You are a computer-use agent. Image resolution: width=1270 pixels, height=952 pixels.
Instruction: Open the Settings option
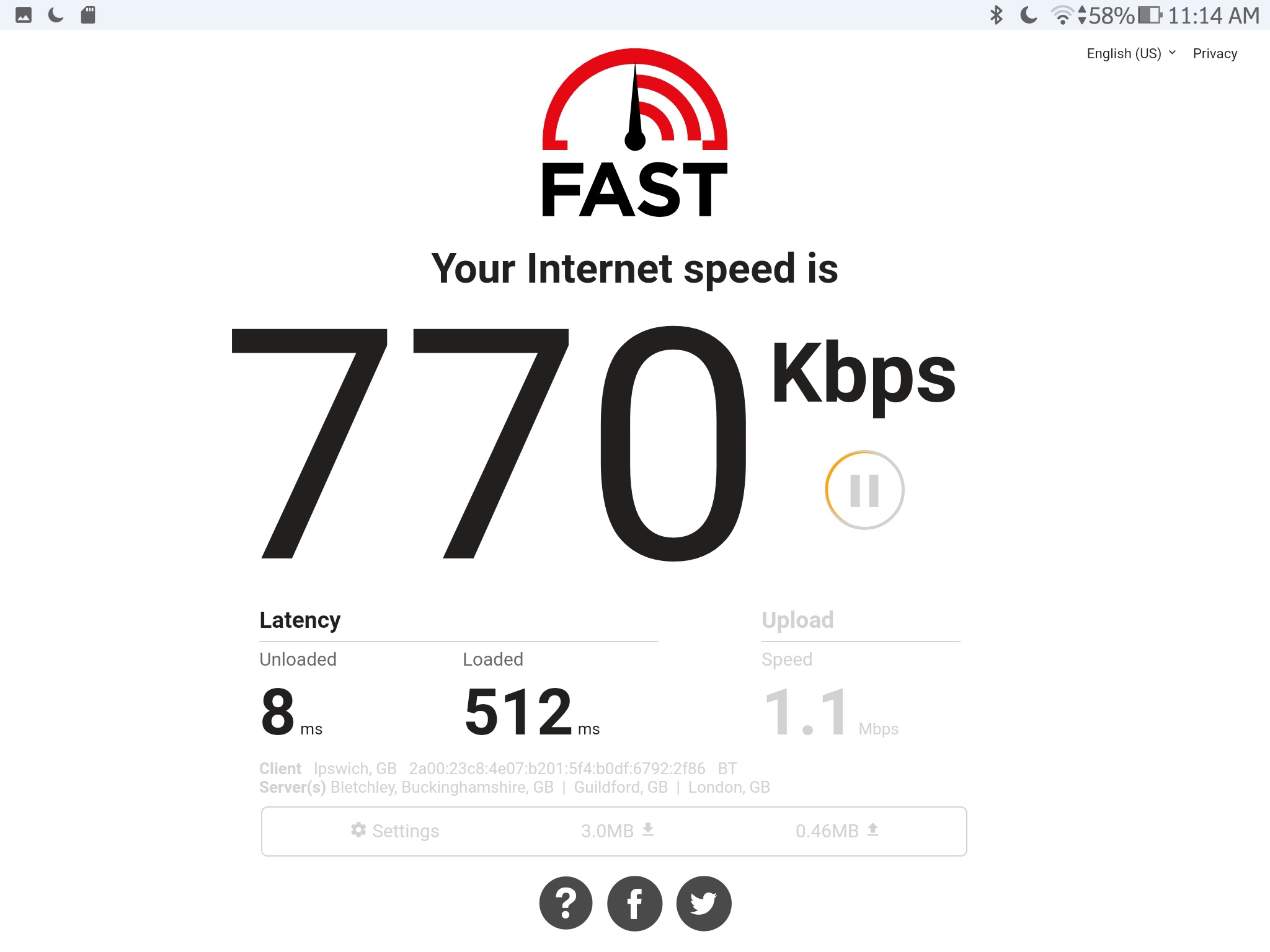point(395,831)
